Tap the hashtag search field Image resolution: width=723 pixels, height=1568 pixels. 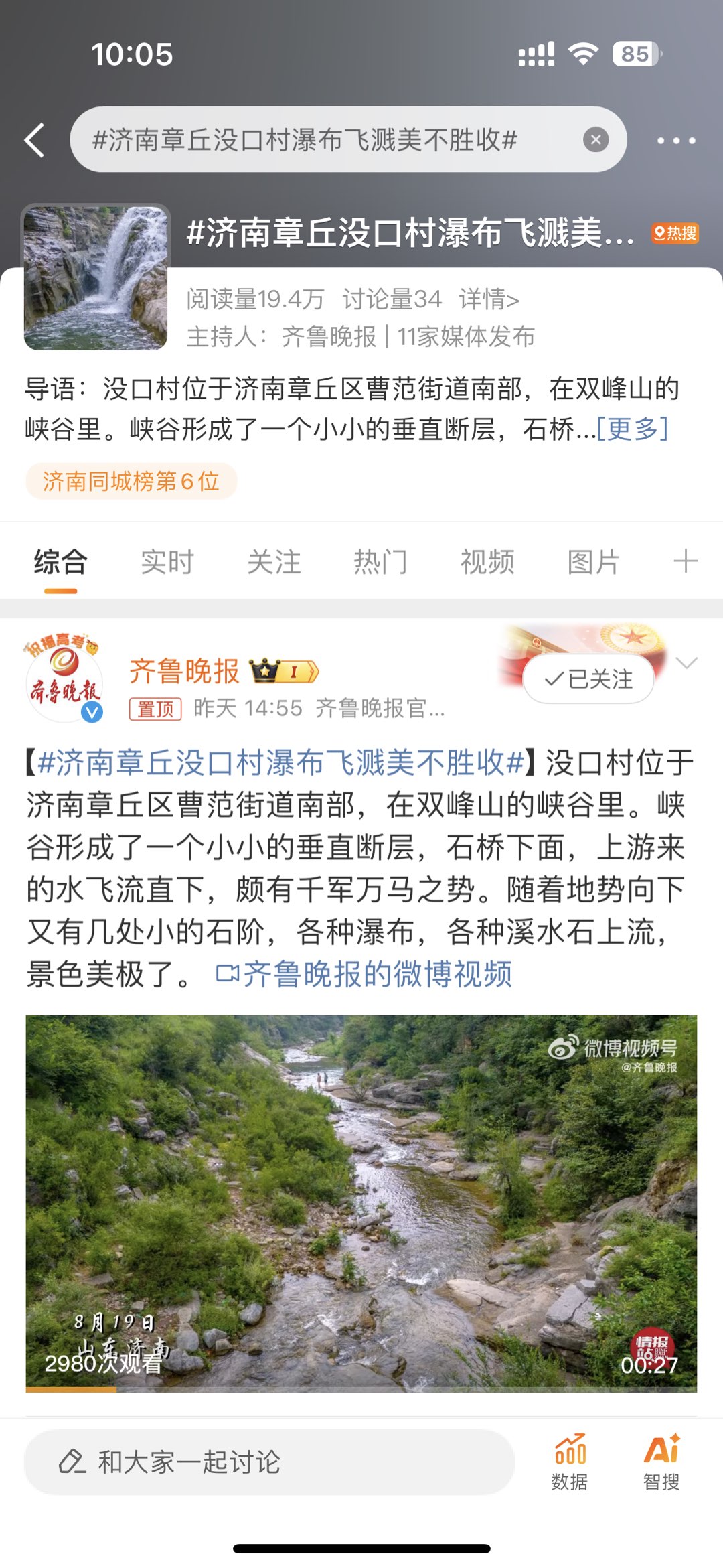click(x=321, y=139)
